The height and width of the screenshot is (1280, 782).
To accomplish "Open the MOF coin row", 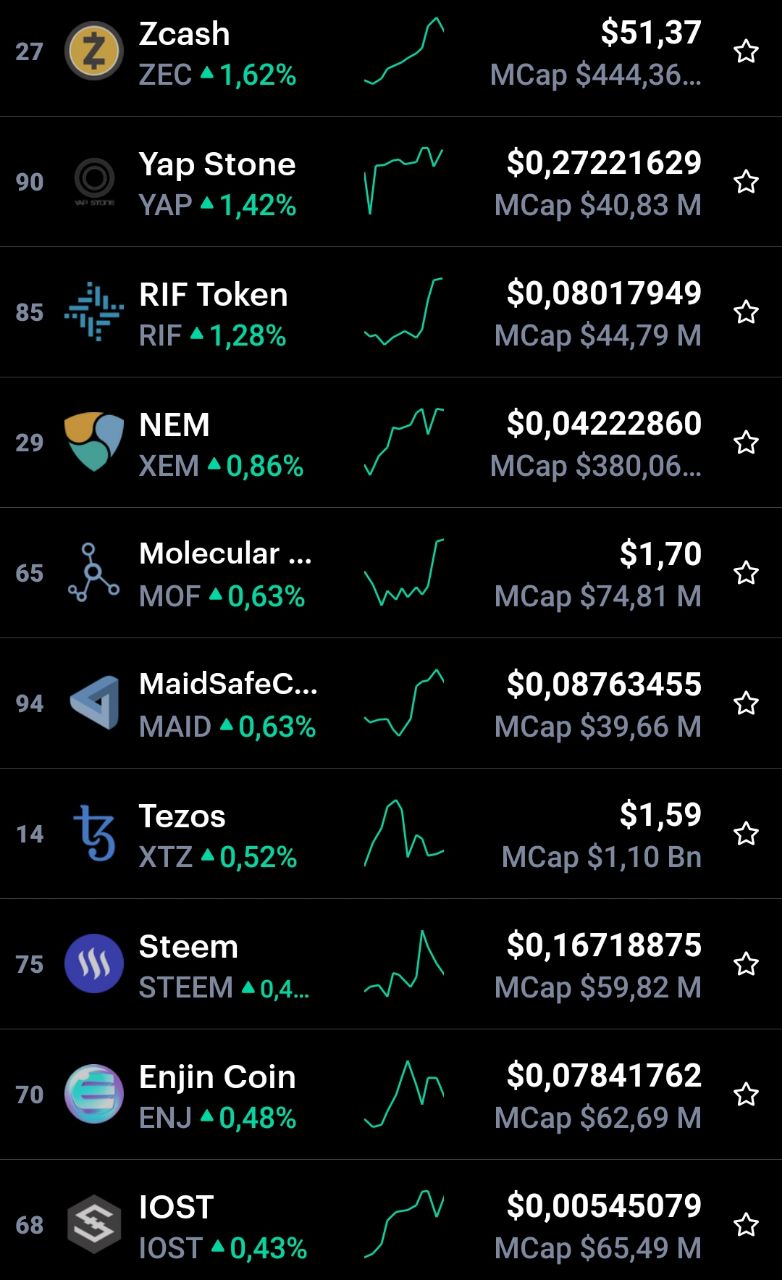I will (x=391, y=573).
